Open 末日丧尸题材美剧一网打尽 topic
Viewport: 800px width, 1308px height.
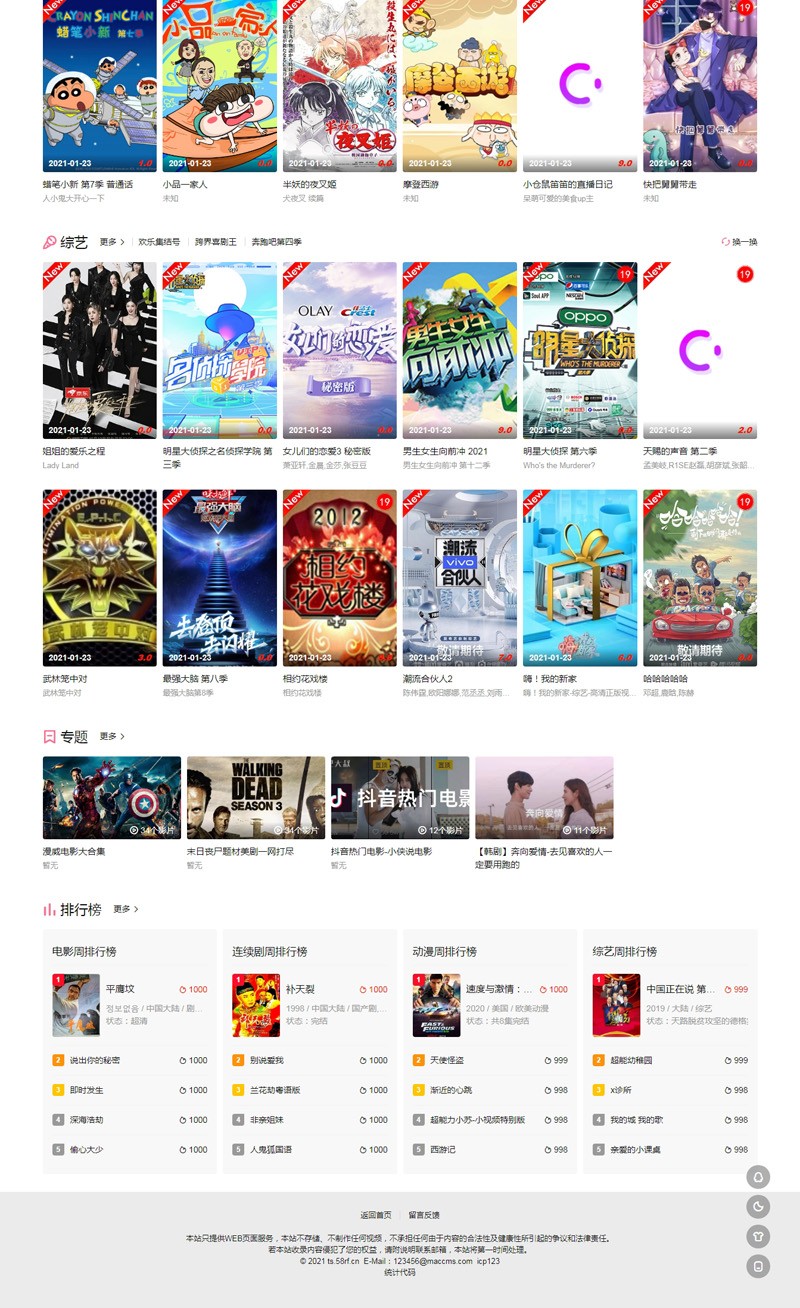pyautogui.click(x=255, y=797)
